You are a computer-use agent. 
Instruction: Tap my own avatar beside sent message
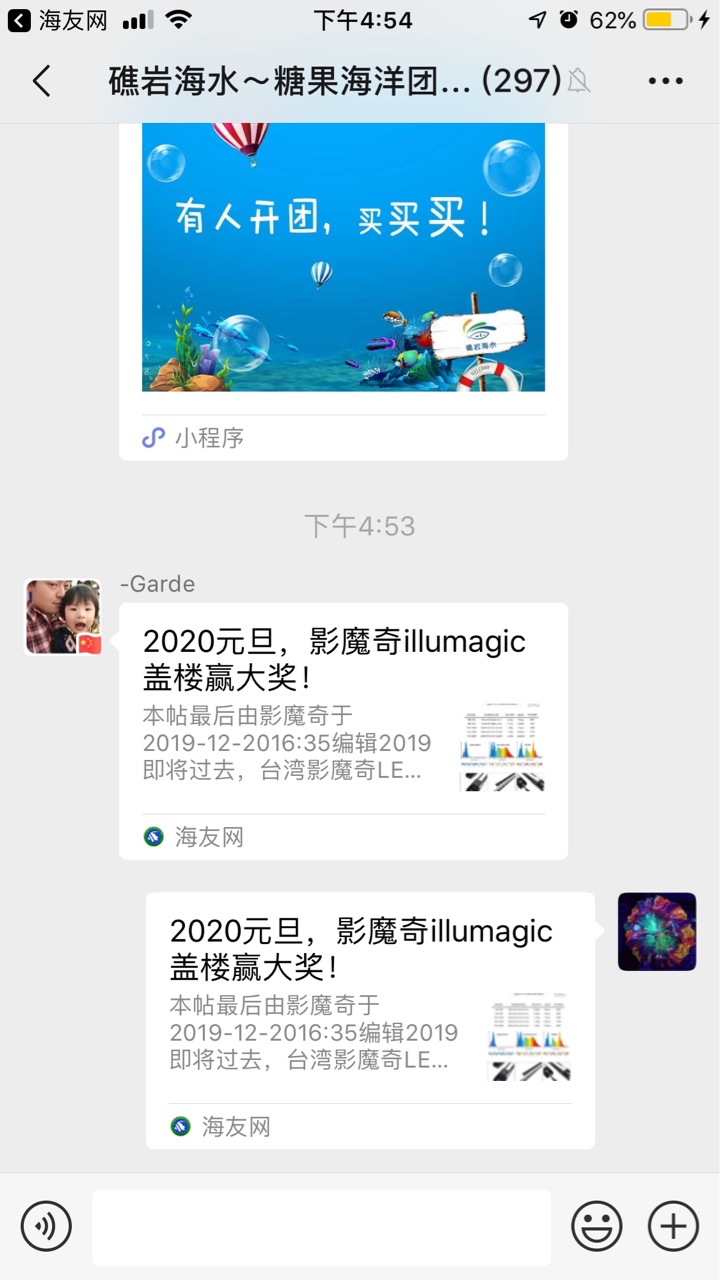pyautogui.click(x=657, y=931)
